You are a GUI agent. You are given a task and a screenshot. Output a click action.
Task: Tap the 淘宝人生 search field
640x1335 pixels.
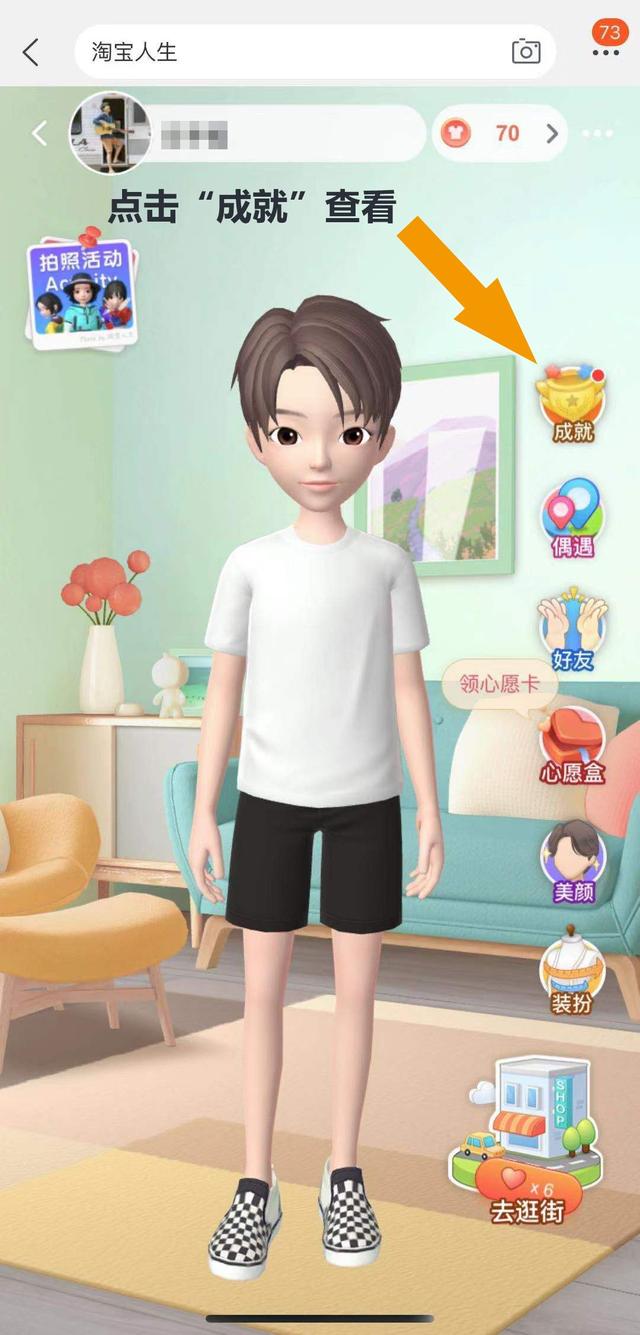pos(290,52)
